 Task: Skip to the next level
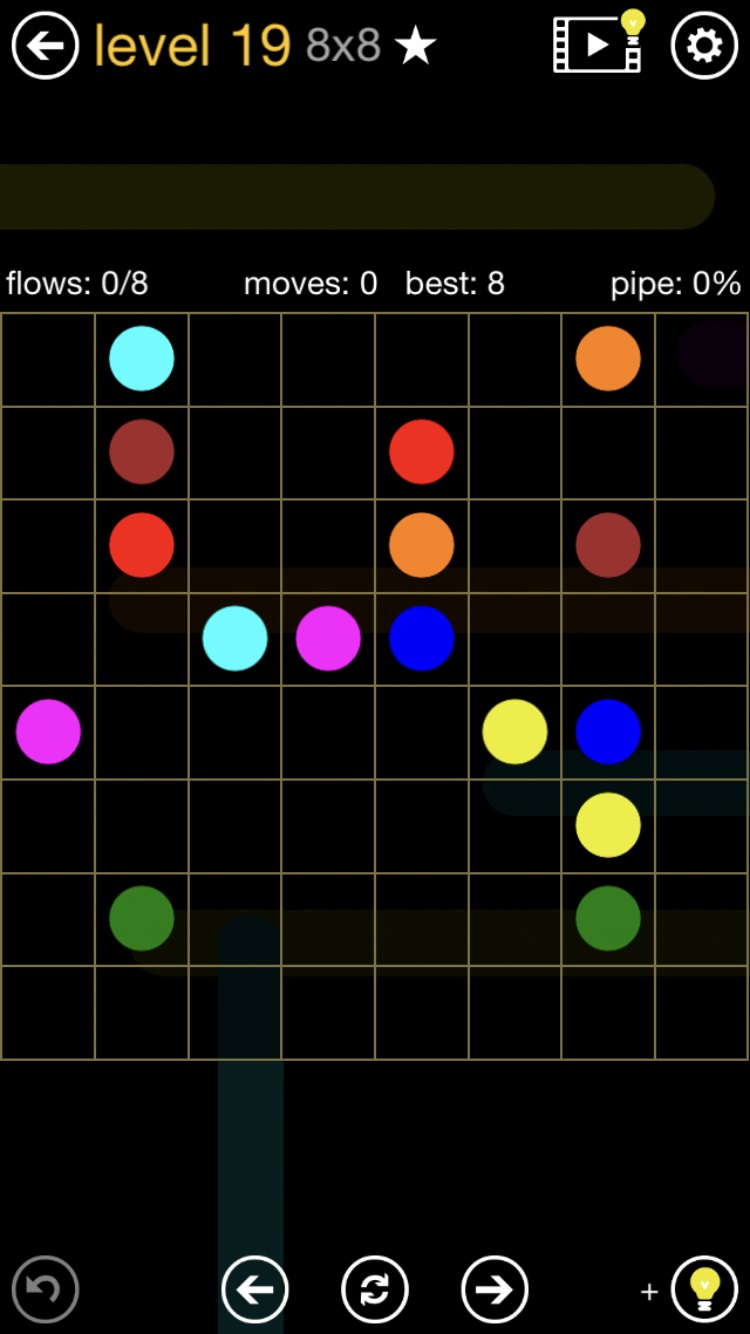(494, 1289)
